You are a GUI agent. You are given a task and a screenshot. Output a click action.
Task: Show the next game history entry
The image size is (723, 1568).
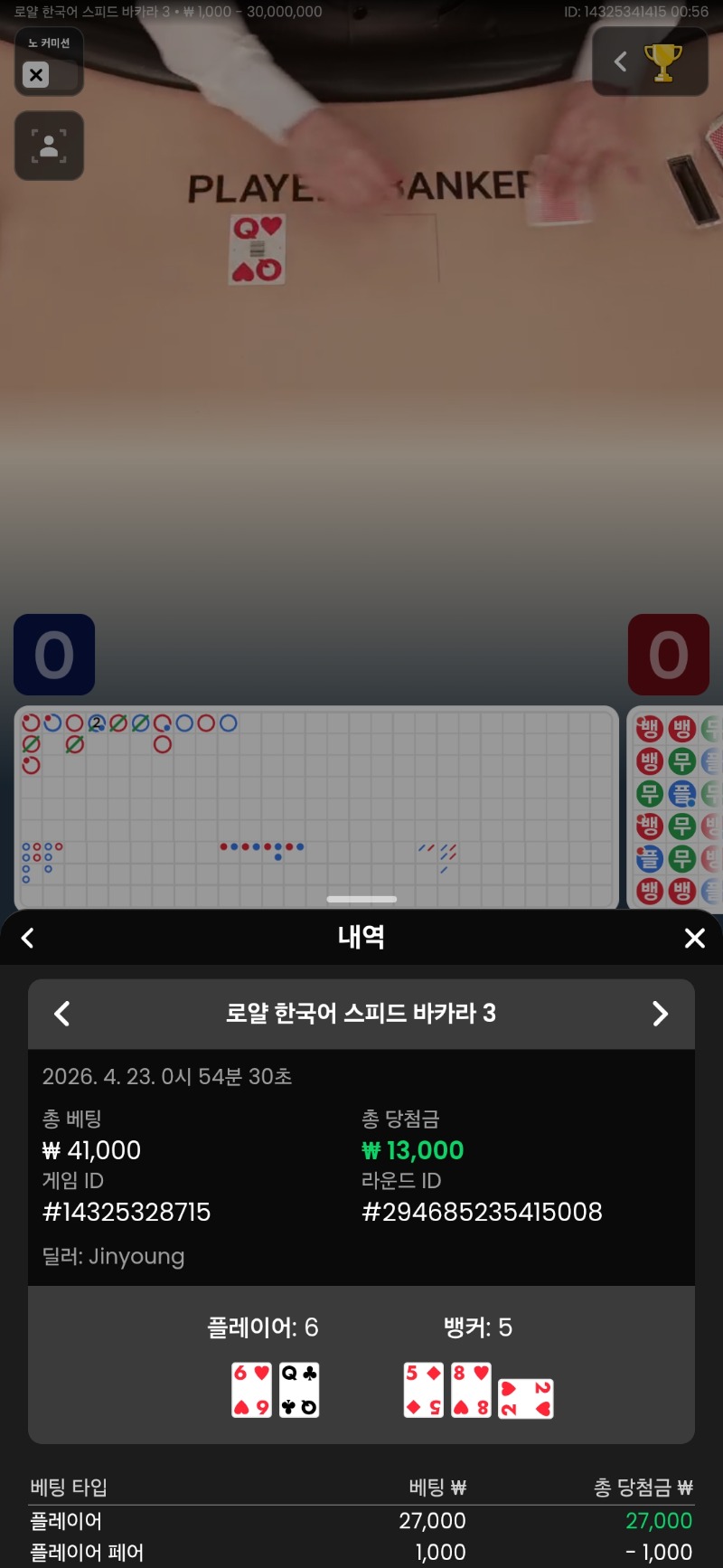(660, 1014)
